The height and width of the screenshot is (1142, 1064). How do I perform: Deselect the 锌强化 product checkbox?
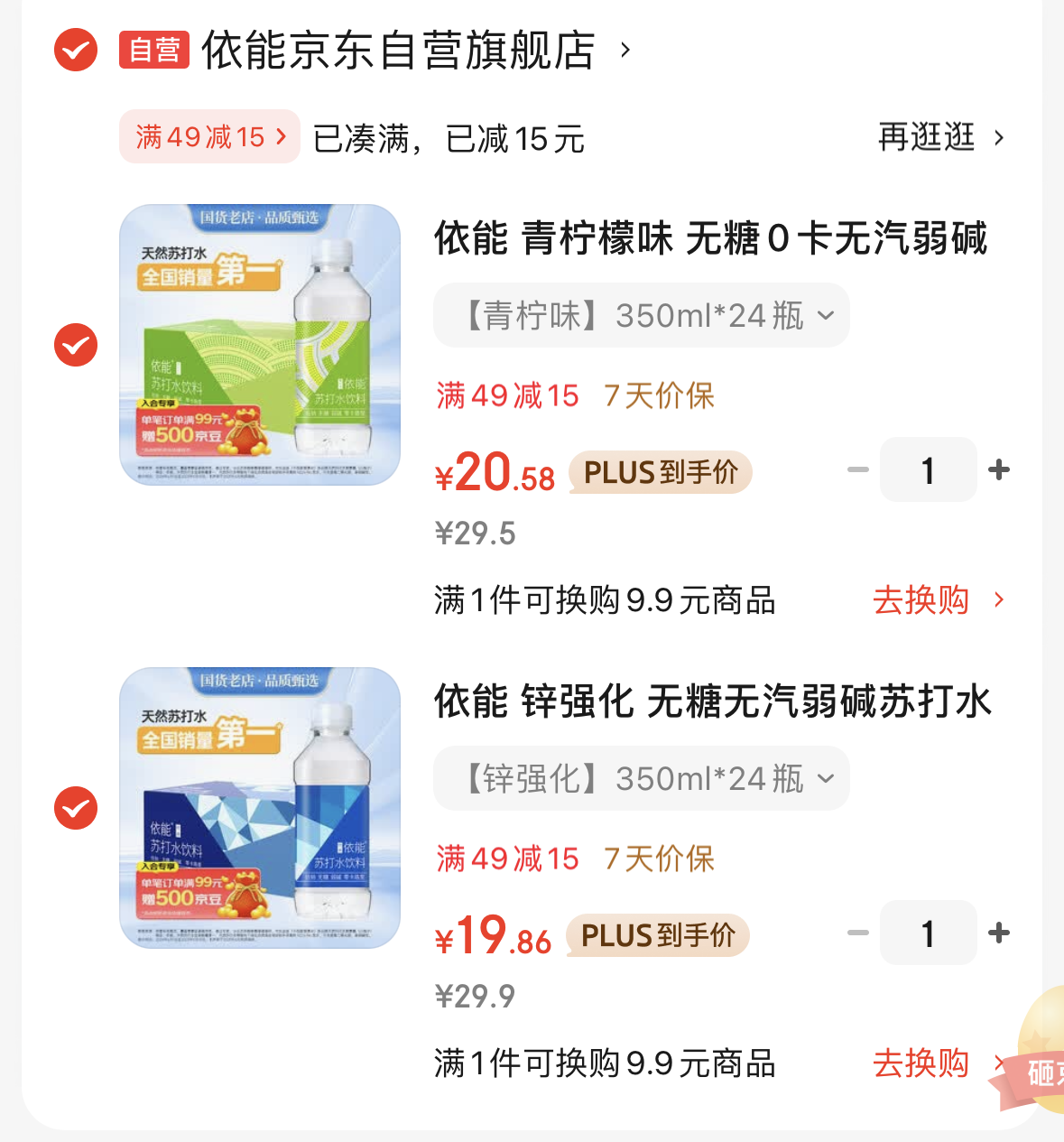(76, 808)
